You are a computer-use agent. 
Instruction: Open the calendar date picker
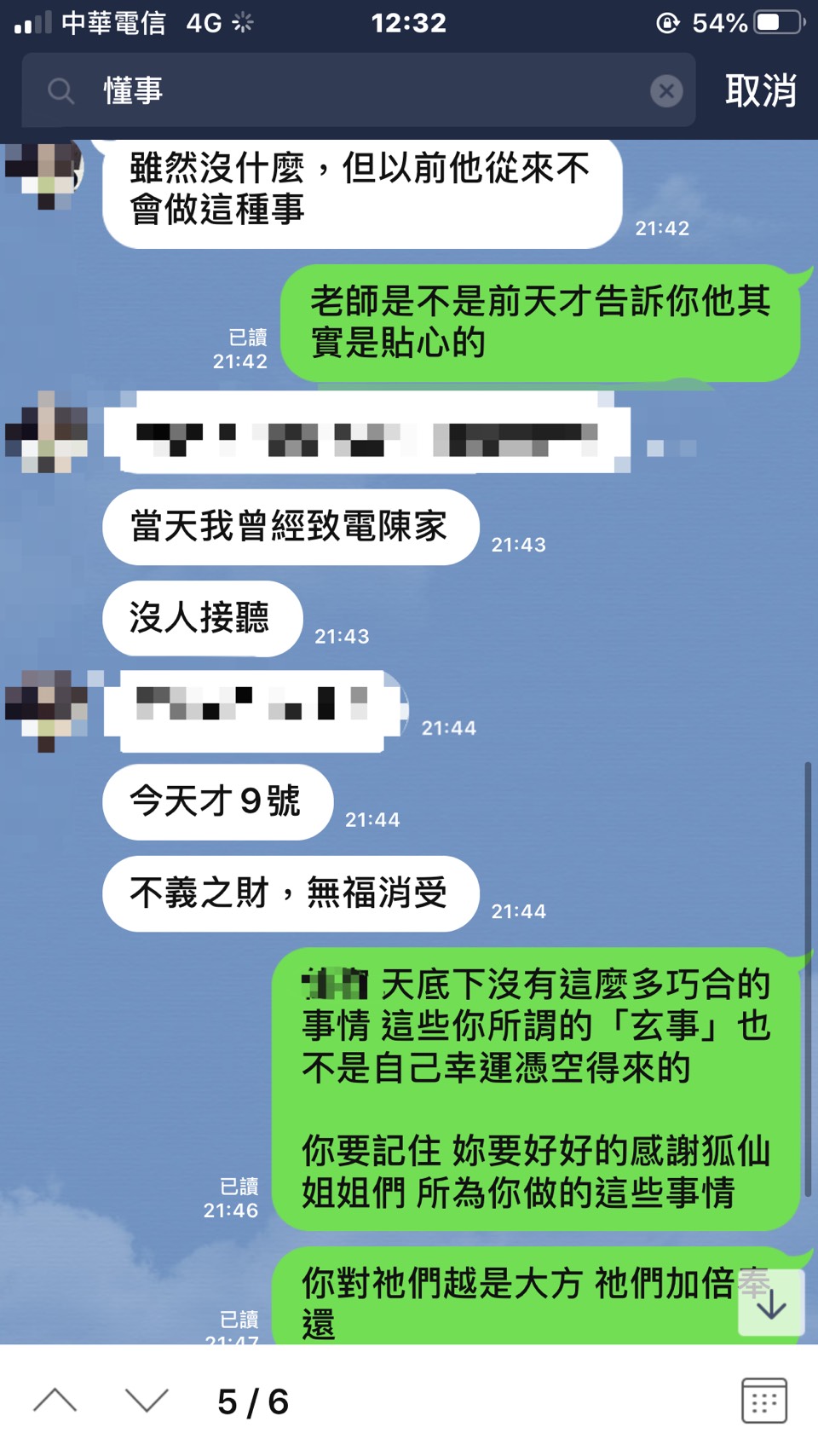pyautogui.click(x=763, y=1401)
